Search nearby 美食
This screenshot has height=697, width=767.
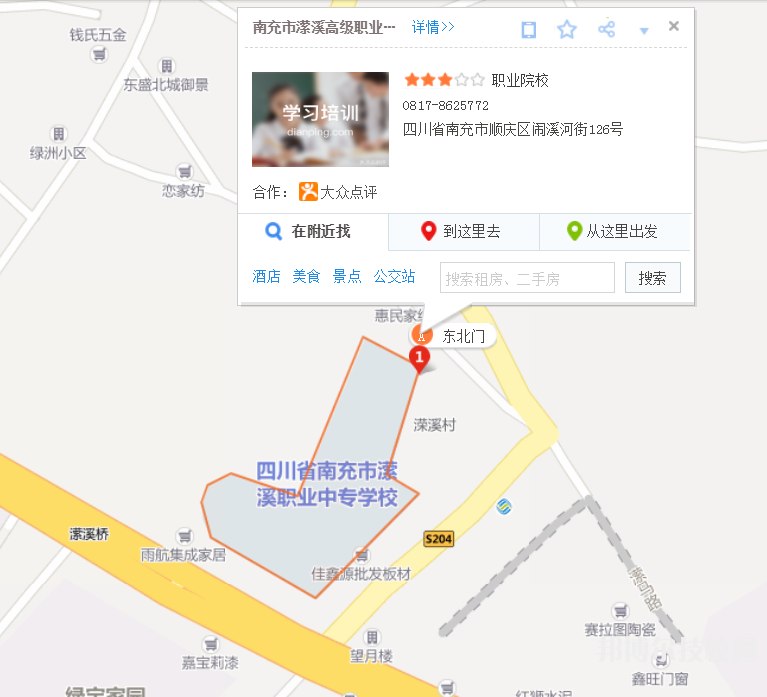pyautogui.click(x=306, y=277)
